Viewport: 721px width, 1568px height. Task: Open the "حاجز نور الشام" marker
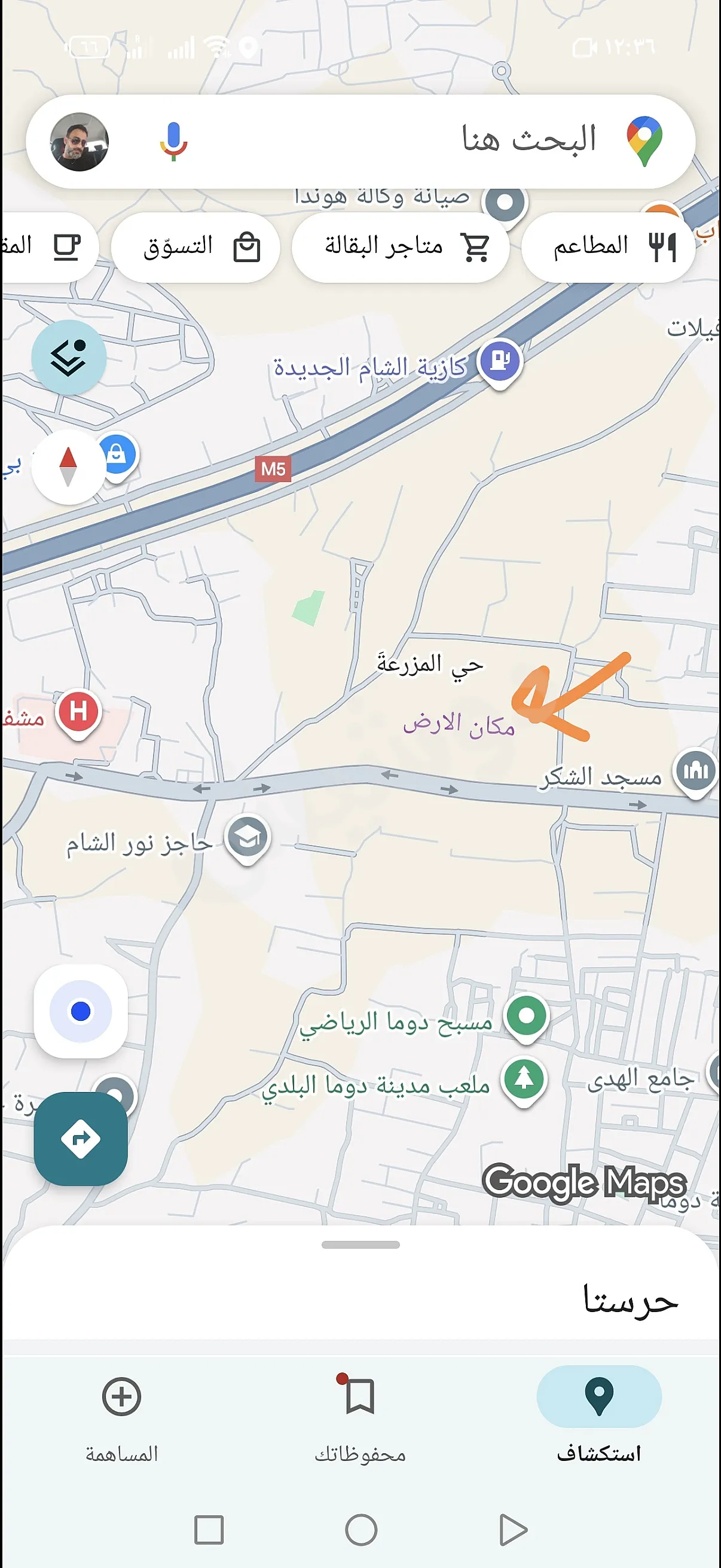pos(247,840)
